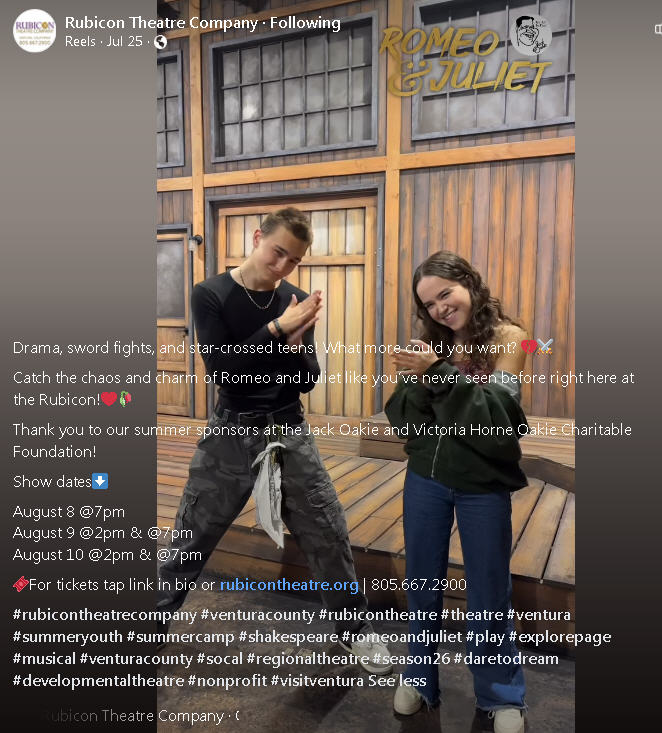Open the #shakespeare hashtag
This screenshot has width=662, height=733.
[x=288, y=637]
